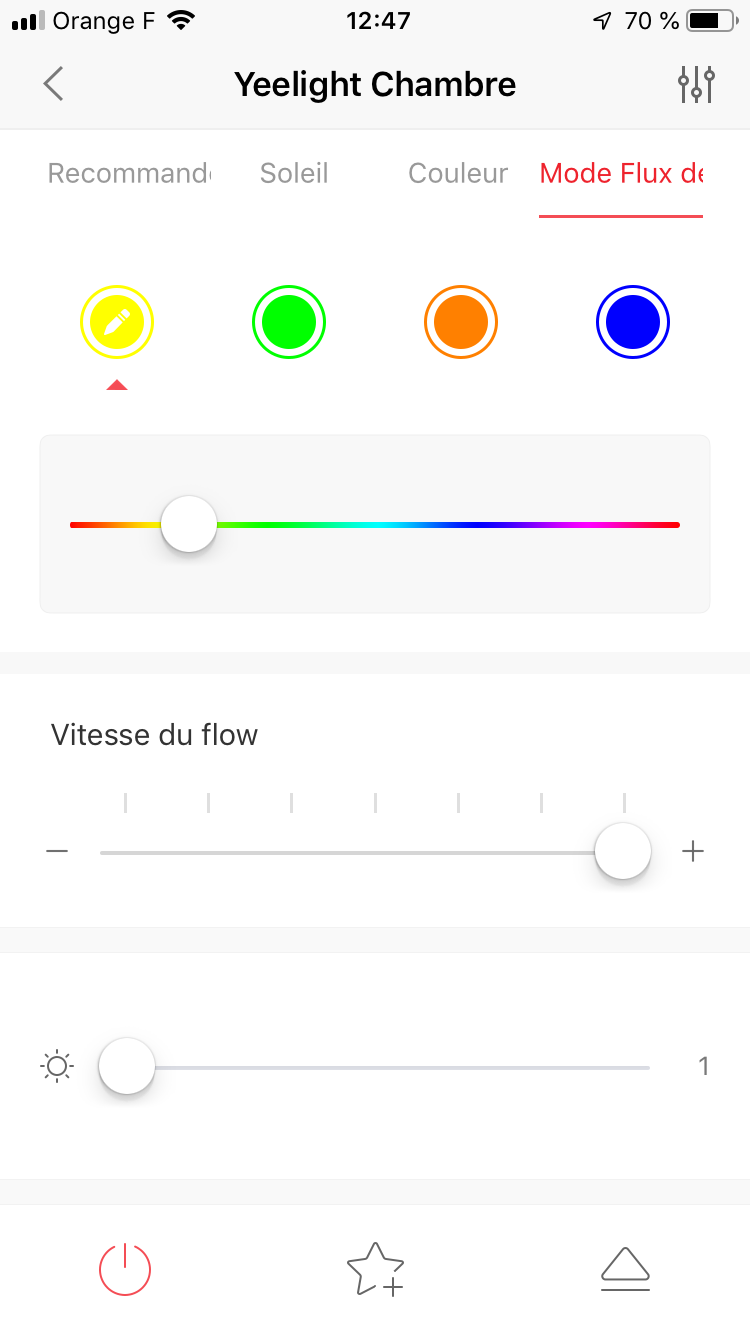Viewport: 750px width, 1334px height.
Task: Increase flow speed with plus
Action: point(693,851)
